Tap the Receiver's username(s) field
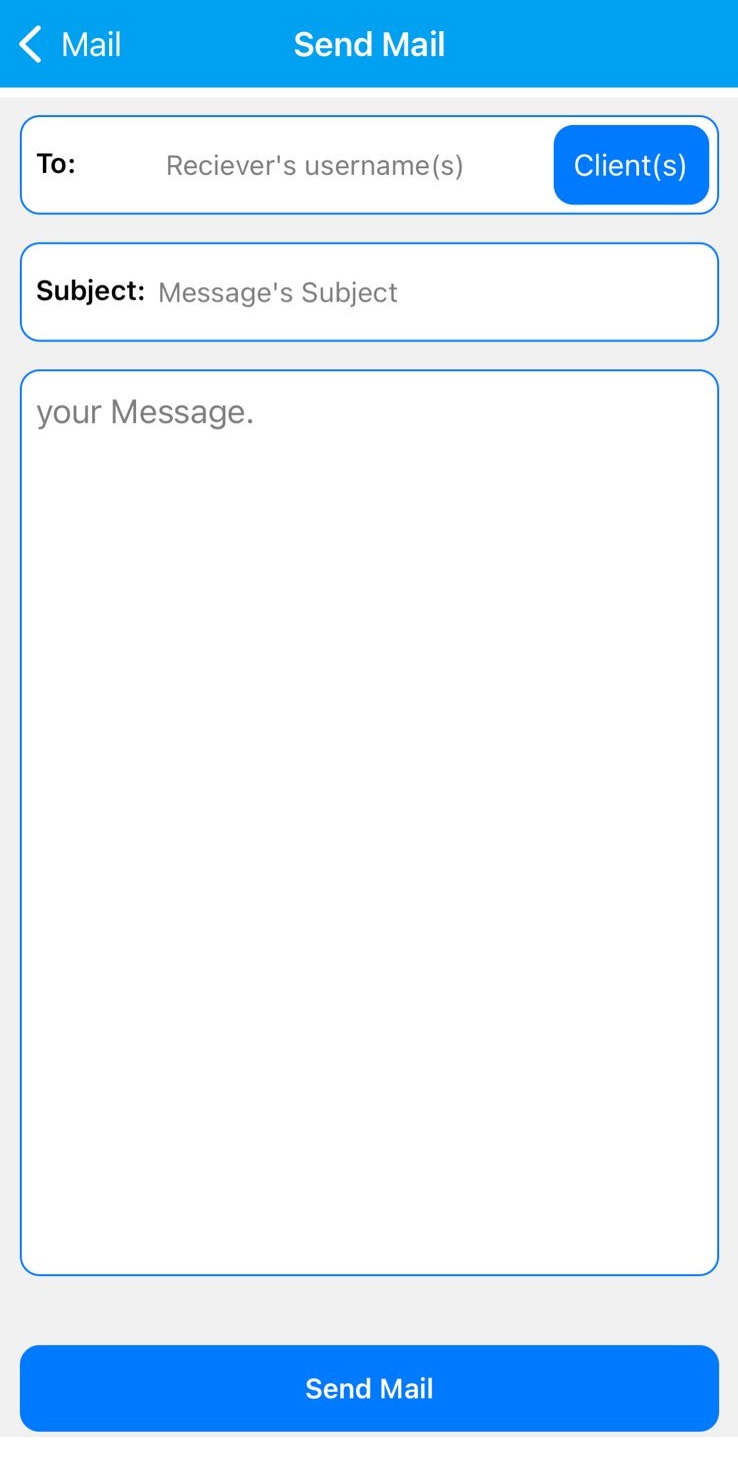 [x=314, y=165]
